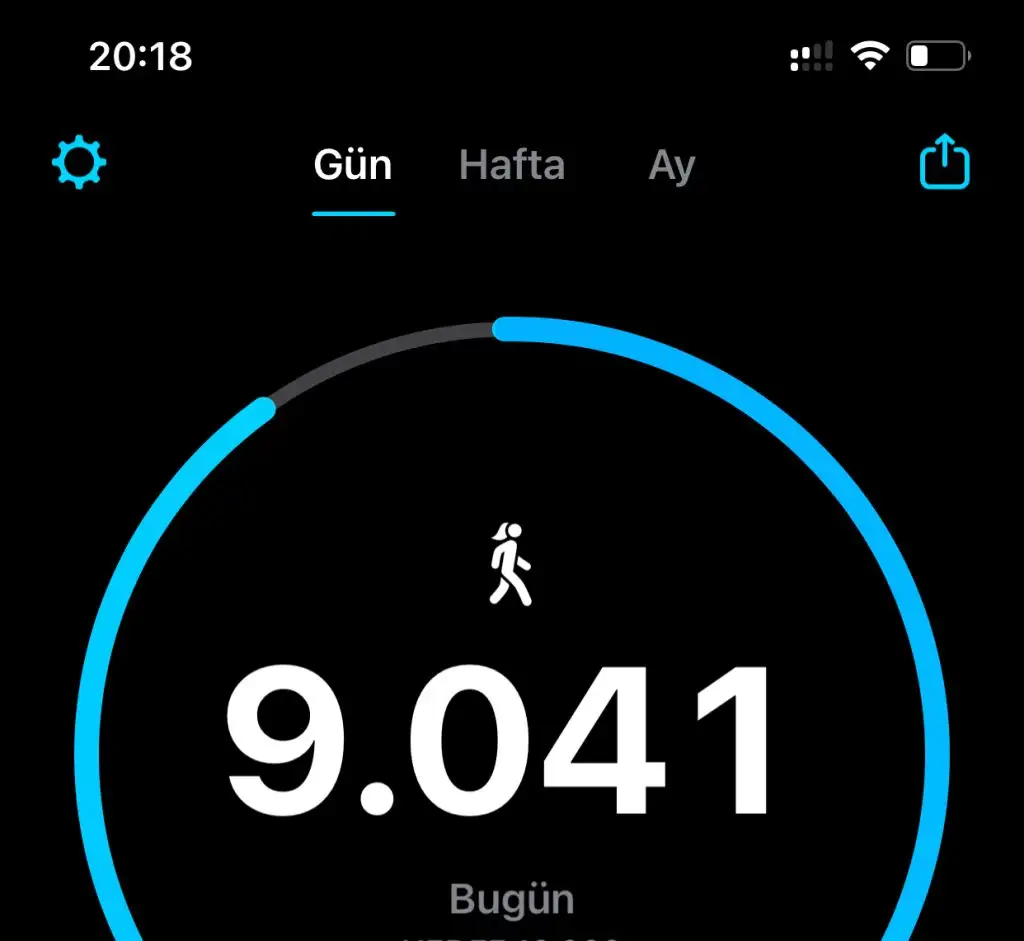
Task: Switch to the Ay tab
Action: [x=671, y=166]
